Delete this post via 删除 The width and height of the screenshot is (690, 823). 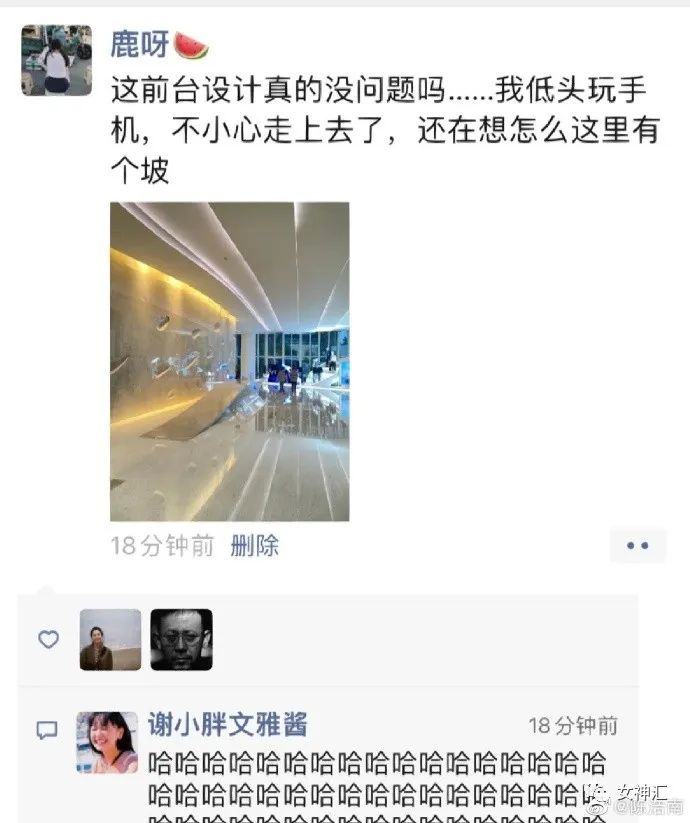254,546
